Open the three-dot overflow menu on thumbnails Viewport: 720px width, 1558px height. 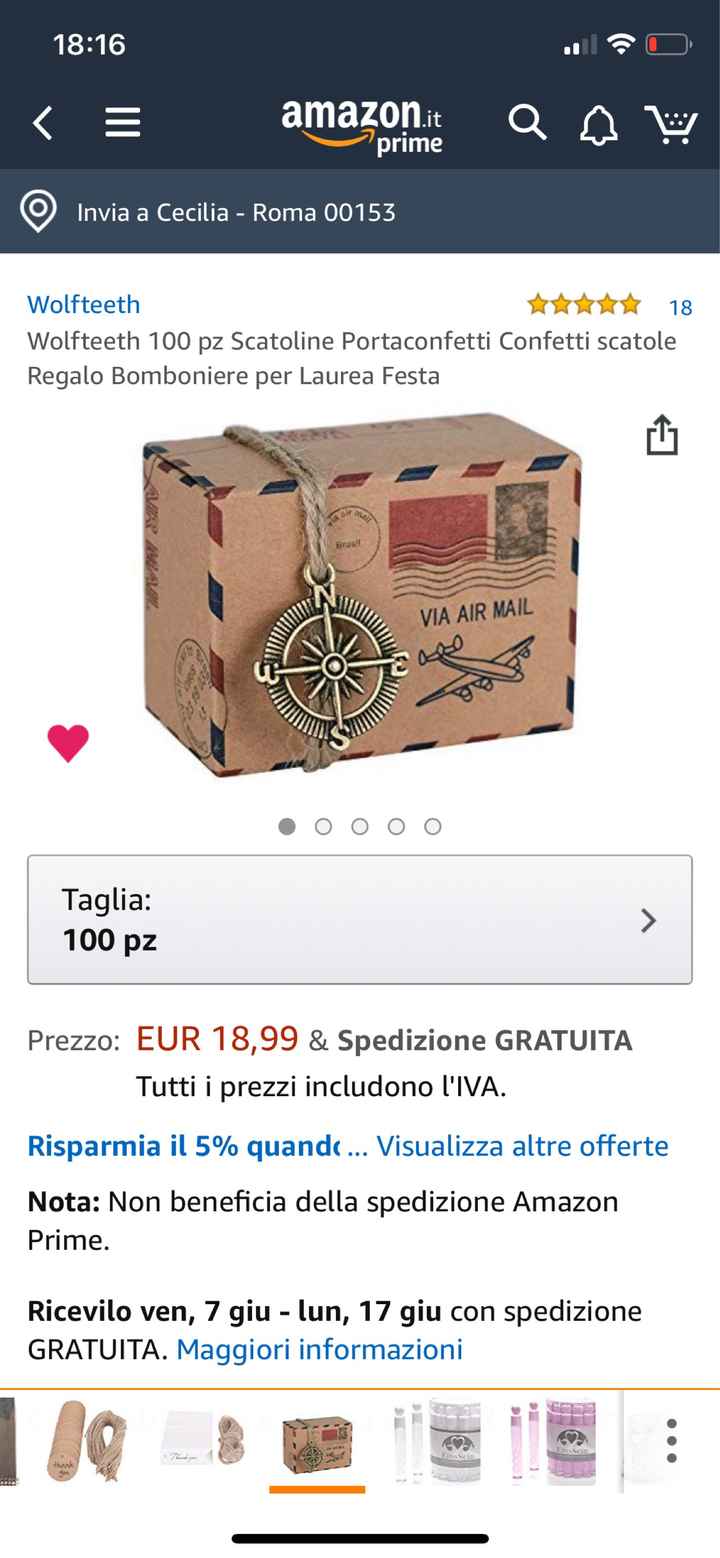(673, 1440)
